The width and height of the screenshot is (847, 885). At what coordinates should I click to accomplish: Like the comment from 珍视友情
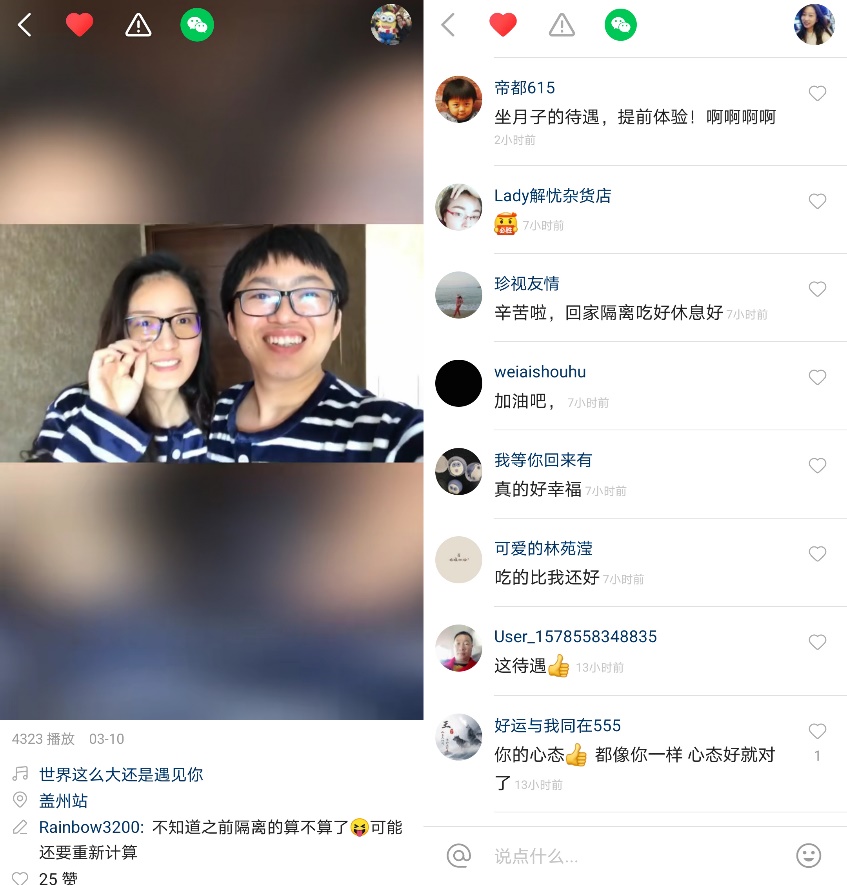817,290
